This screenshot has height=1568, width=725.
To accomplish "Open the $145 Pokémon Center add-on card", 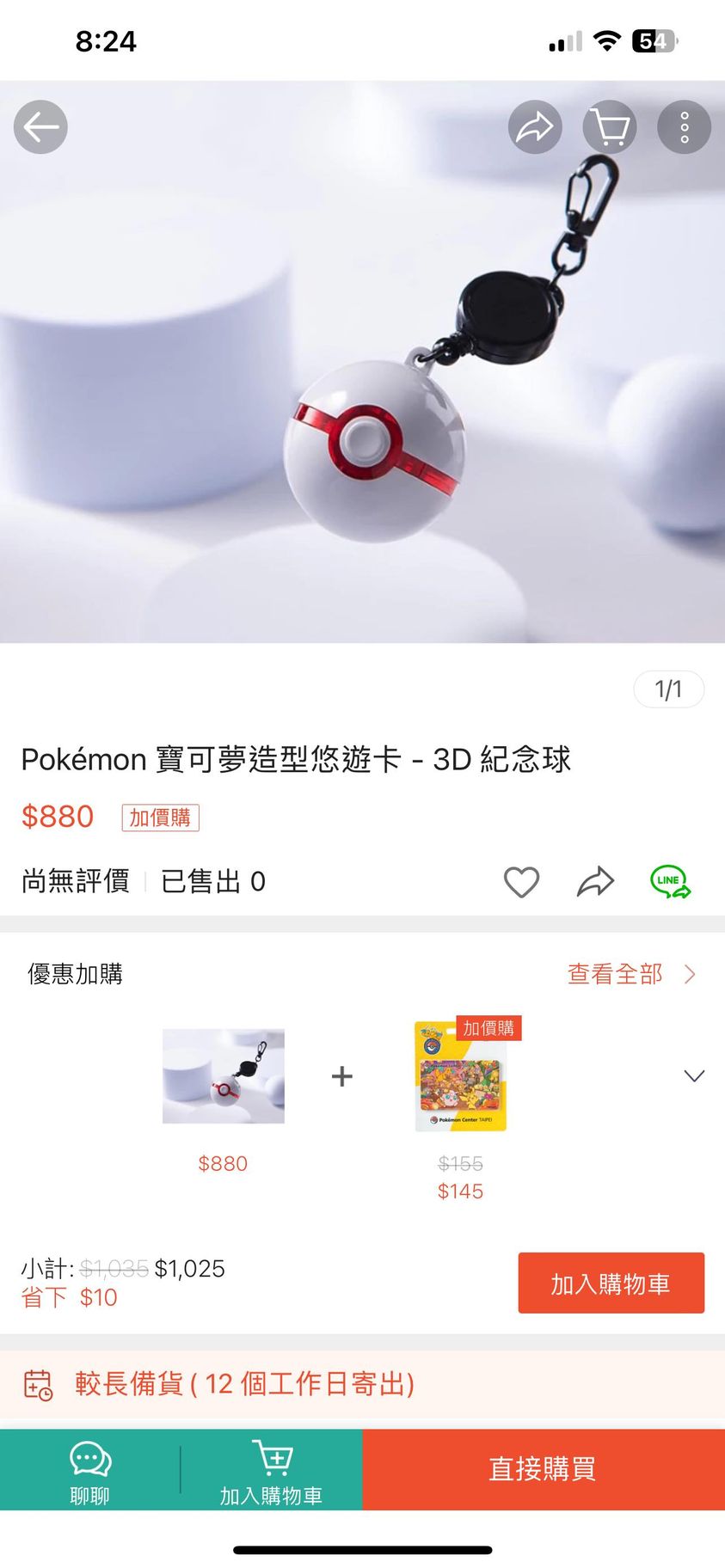I will click(x=461, y=1076).
